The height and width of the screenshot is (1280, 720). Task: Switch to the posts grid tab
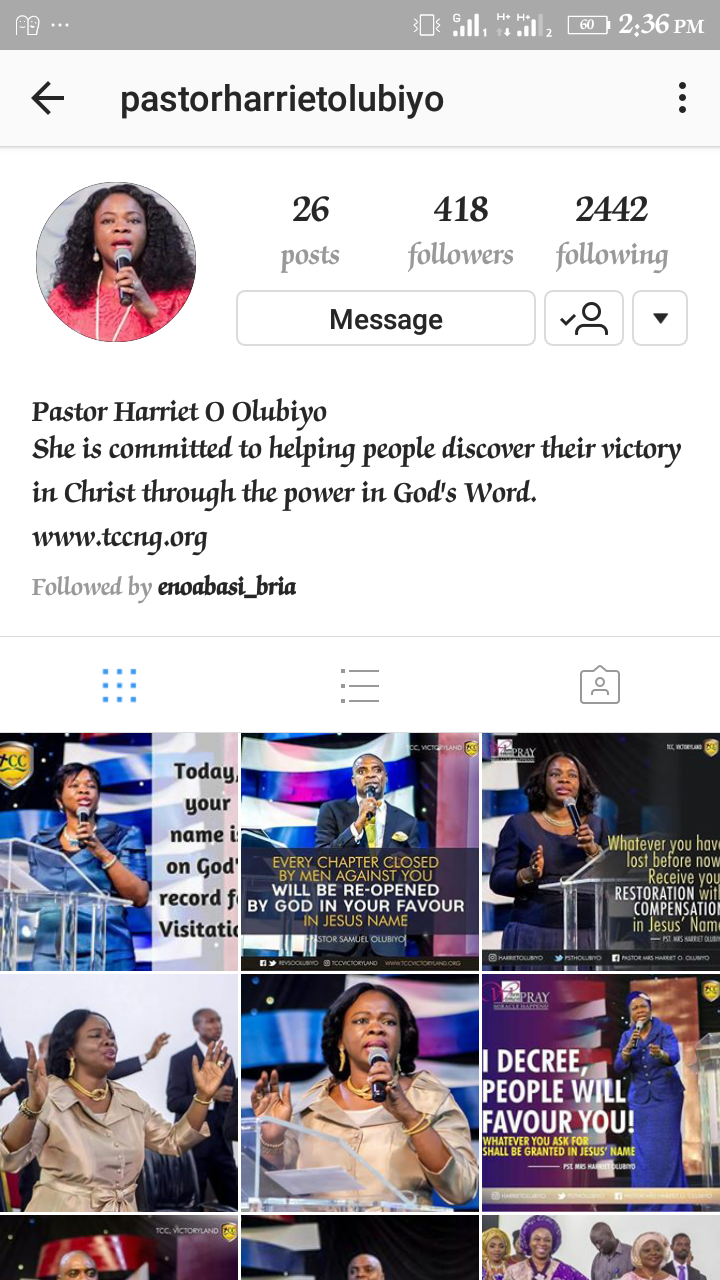pos(120,685)
